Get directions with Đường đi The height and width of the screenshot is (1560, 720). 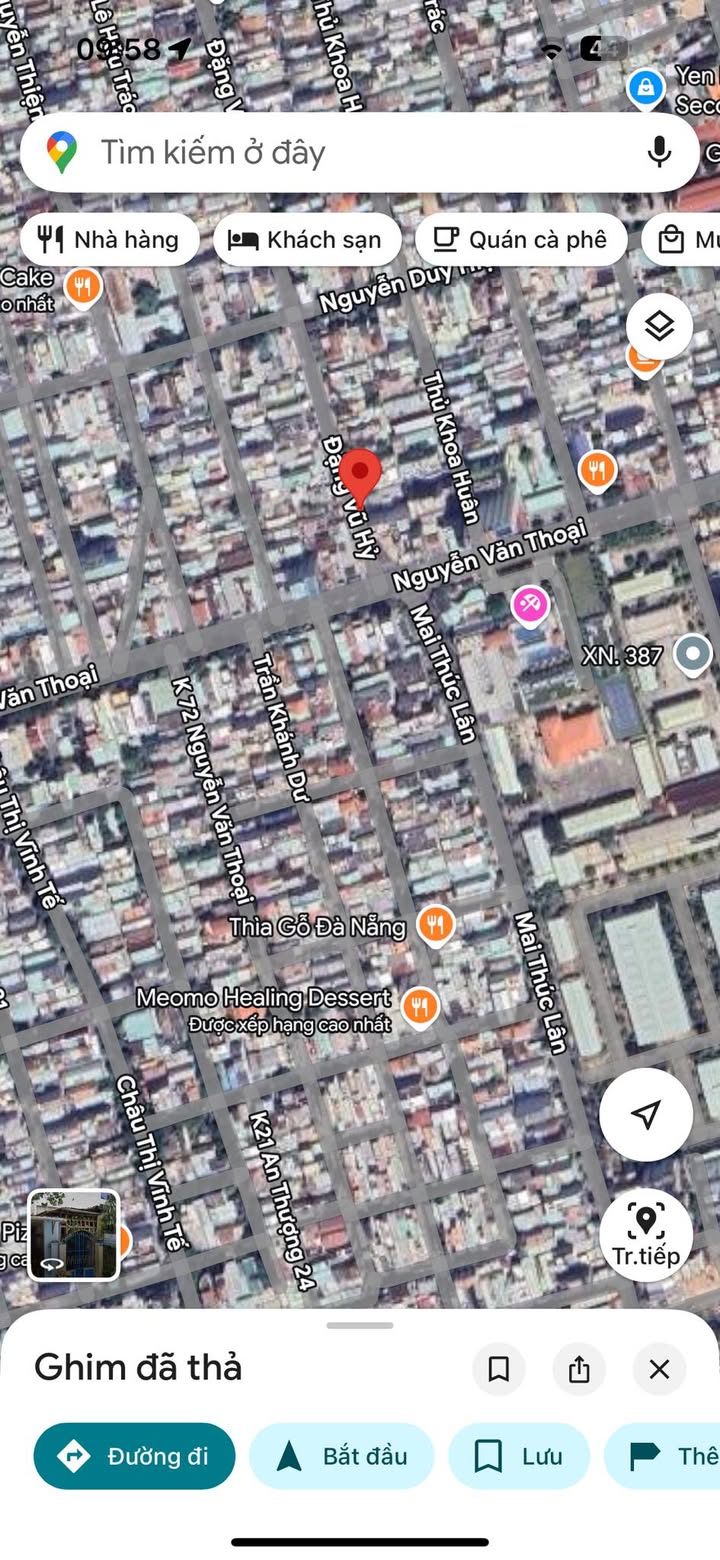(135, 1456)
